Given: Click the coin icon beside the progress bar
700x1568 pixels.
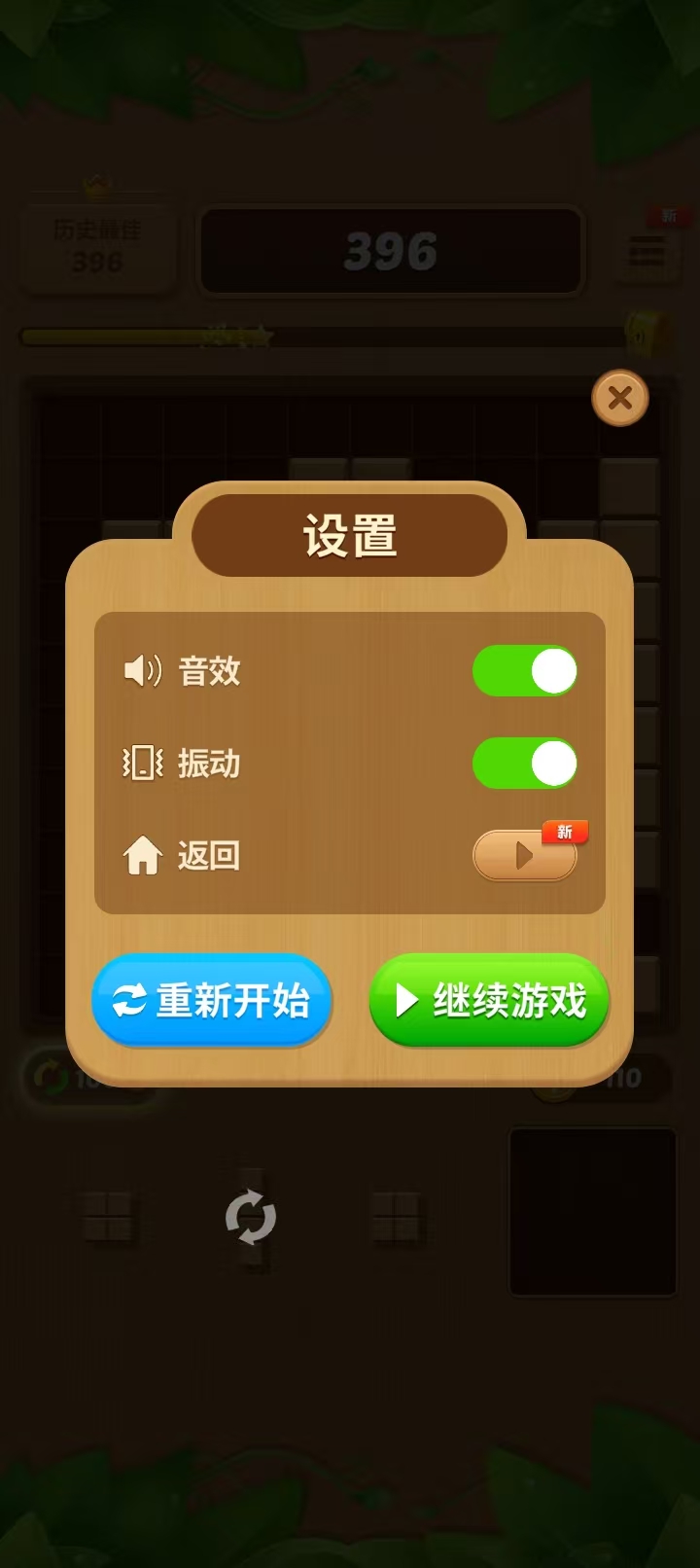Looking at the screenshot, I should click(x=644, y=333).
